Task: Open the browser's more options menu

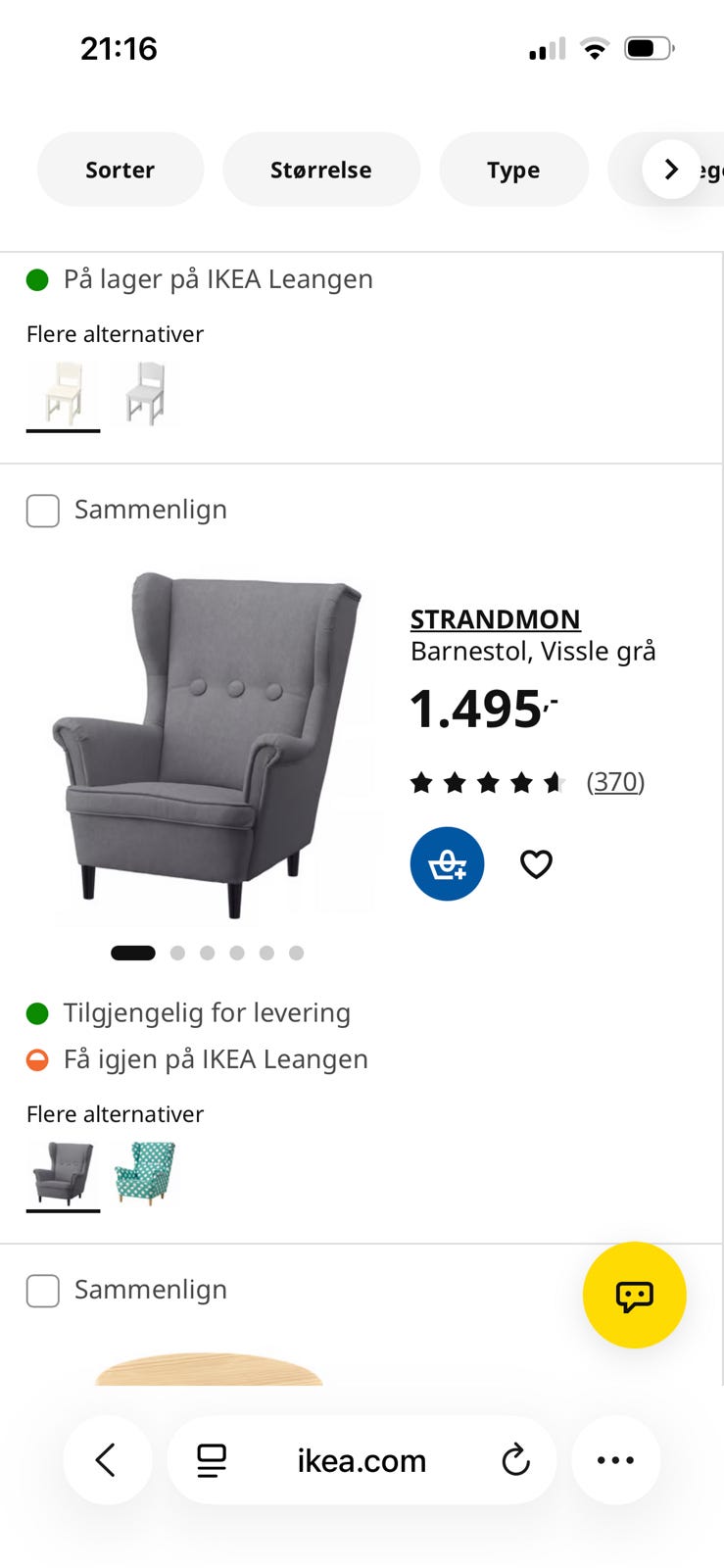Action: (615, 1460)
